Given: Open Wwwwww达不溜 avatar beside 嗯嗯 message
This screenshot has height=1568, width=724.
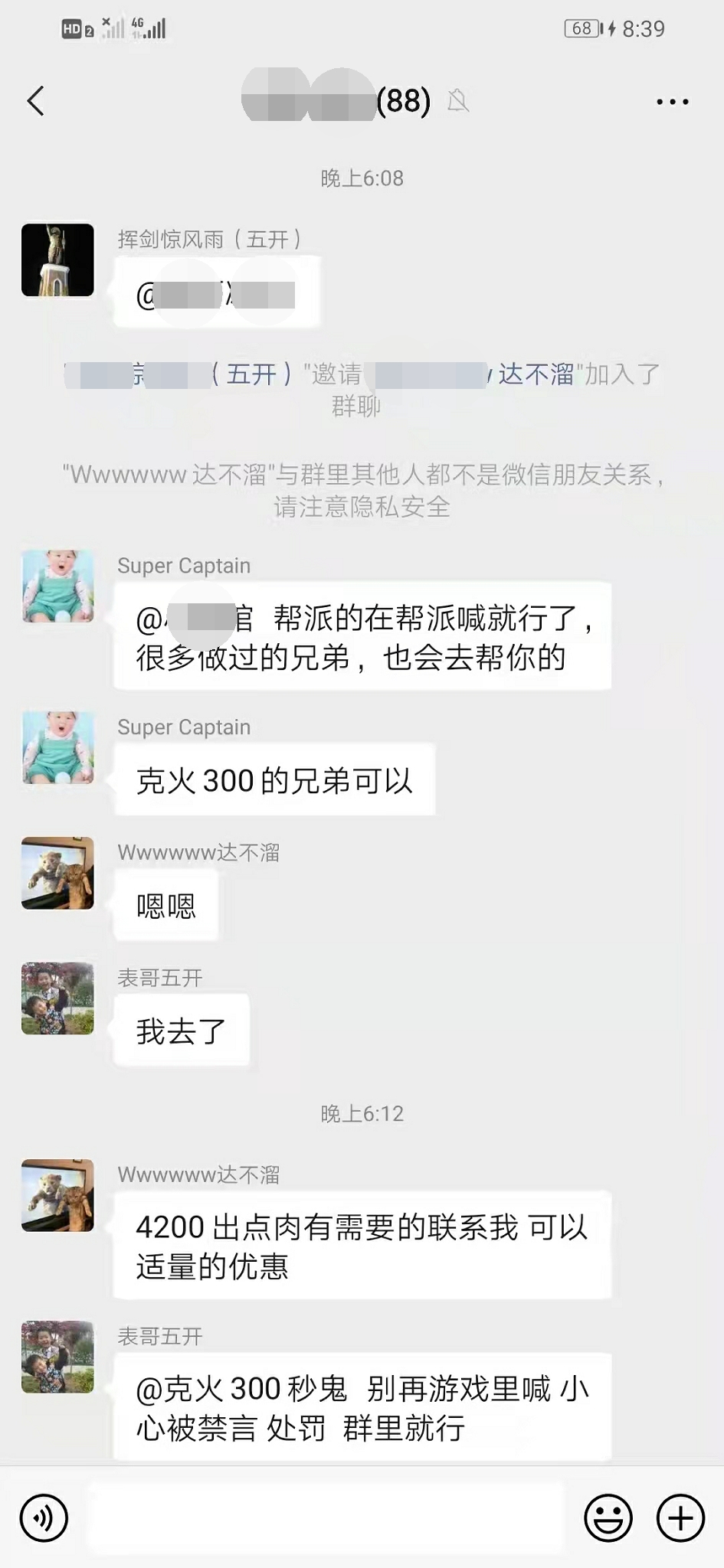Looking at the screenshot, I should 57,873.
